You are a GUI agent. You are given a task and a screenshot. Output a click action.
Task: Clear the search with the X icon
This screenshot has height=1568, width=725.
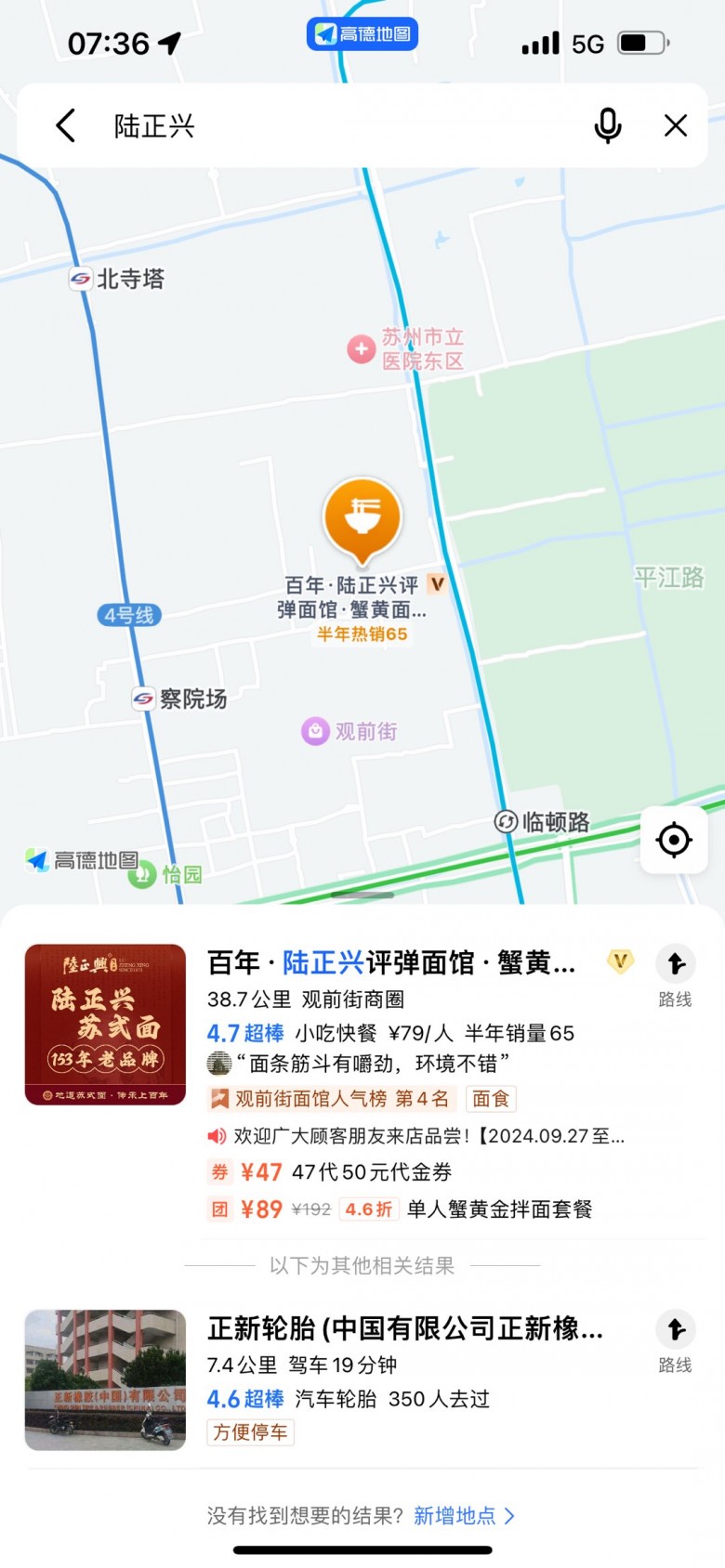click(x=676, y=125)
